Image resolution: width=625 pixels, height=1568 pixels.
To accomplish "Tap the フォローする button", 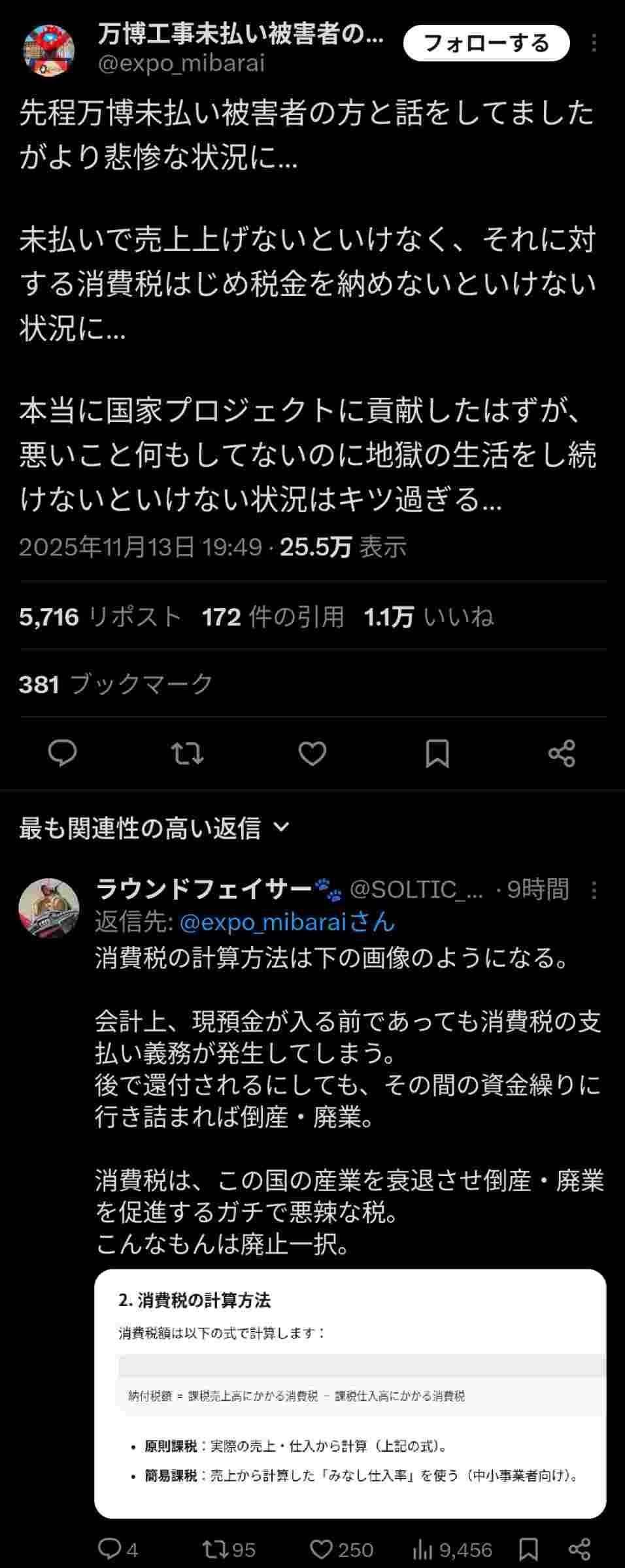I will pyautogui.click(x=486, y=43).
